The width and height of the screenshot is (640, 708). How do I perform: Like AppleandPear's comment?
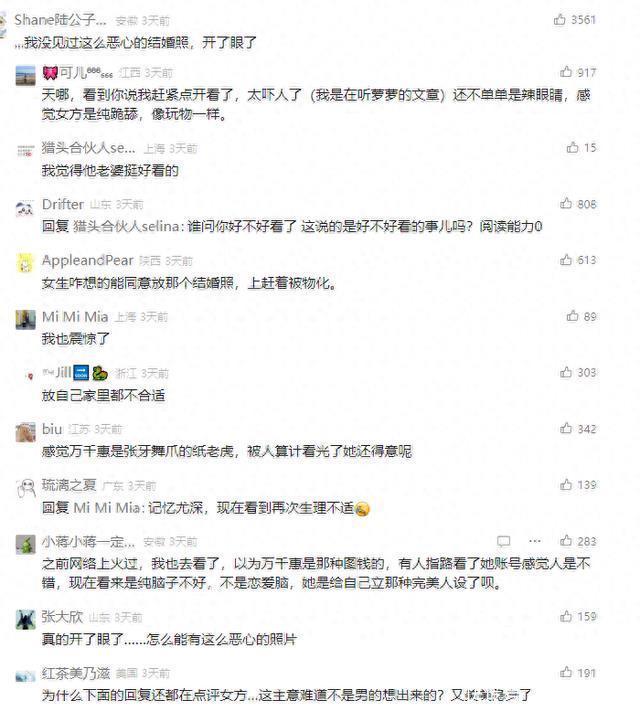point(566,260)
